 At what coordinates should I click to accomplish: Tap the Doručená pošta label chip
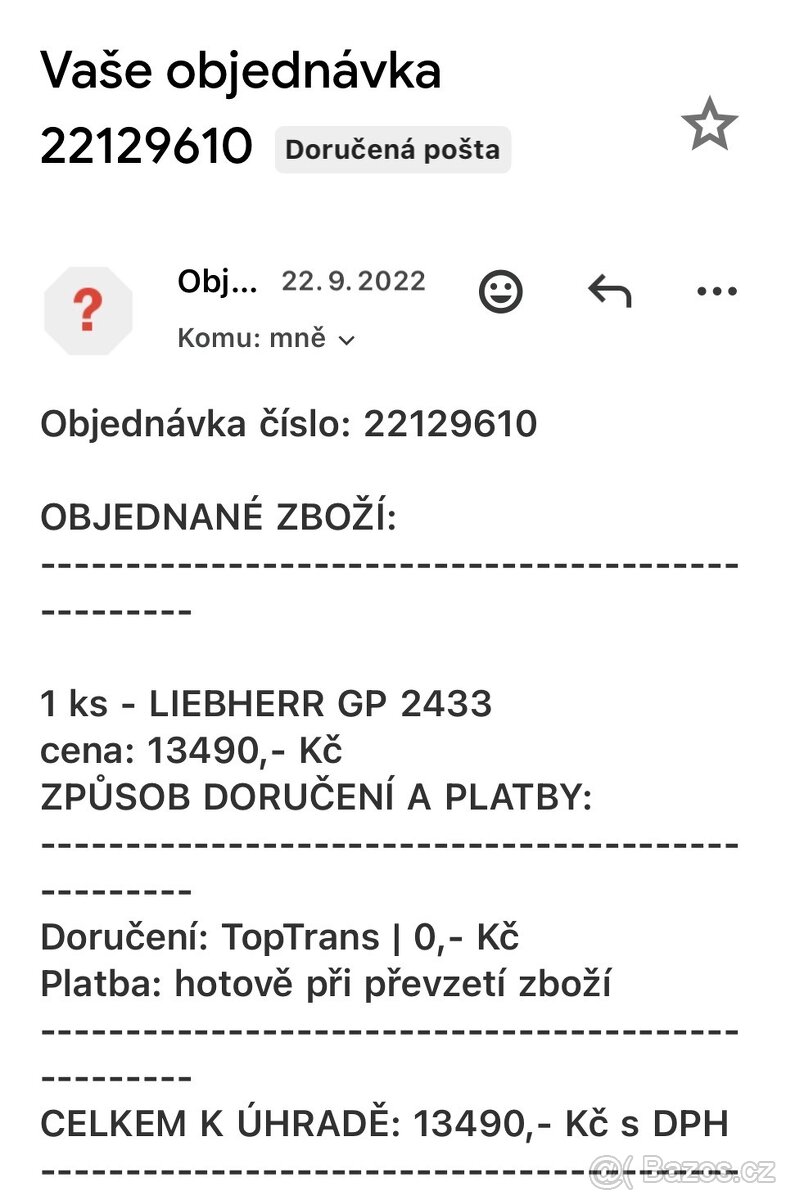point(393,150)
